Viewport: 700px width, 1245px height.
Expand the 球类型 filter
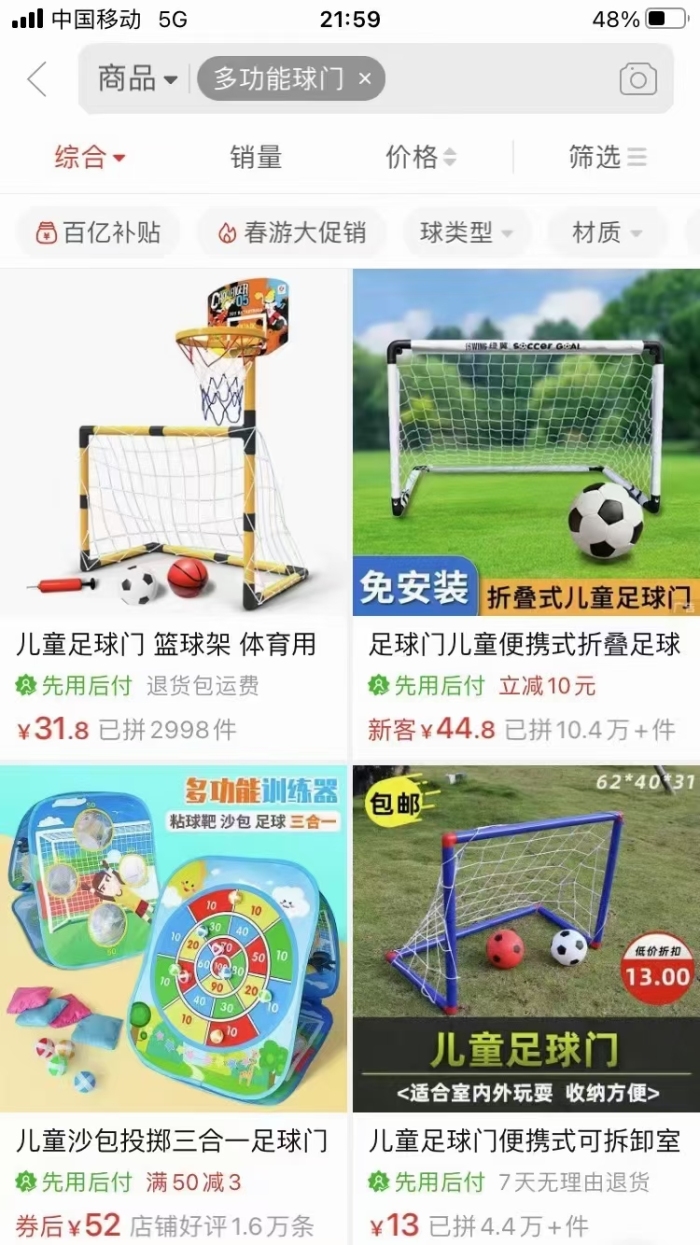pos(466,233)
